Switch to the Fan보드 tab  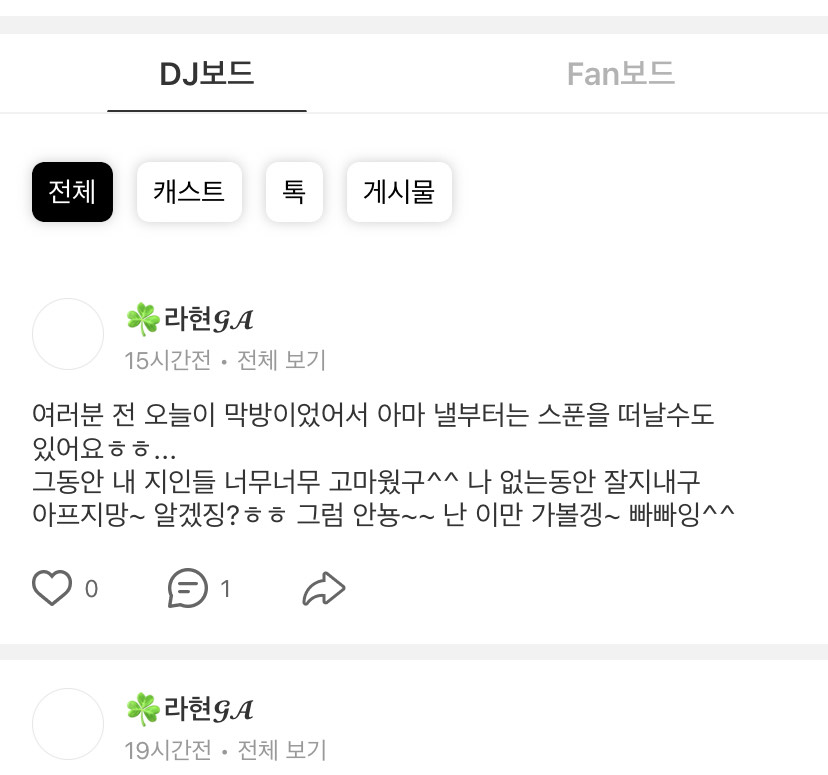(620, 74)
